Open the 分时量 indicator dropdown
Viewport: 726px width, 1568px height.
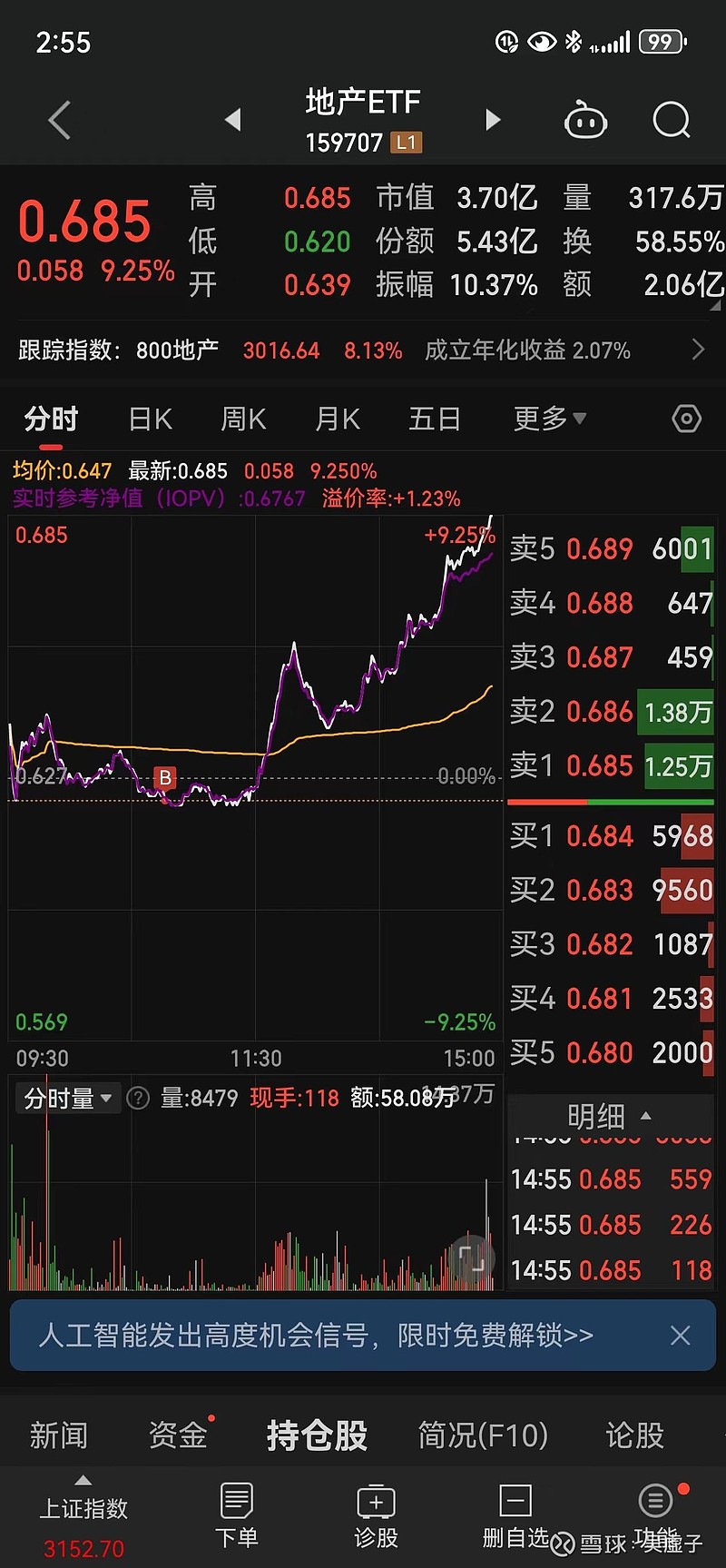coord(67,1099)
